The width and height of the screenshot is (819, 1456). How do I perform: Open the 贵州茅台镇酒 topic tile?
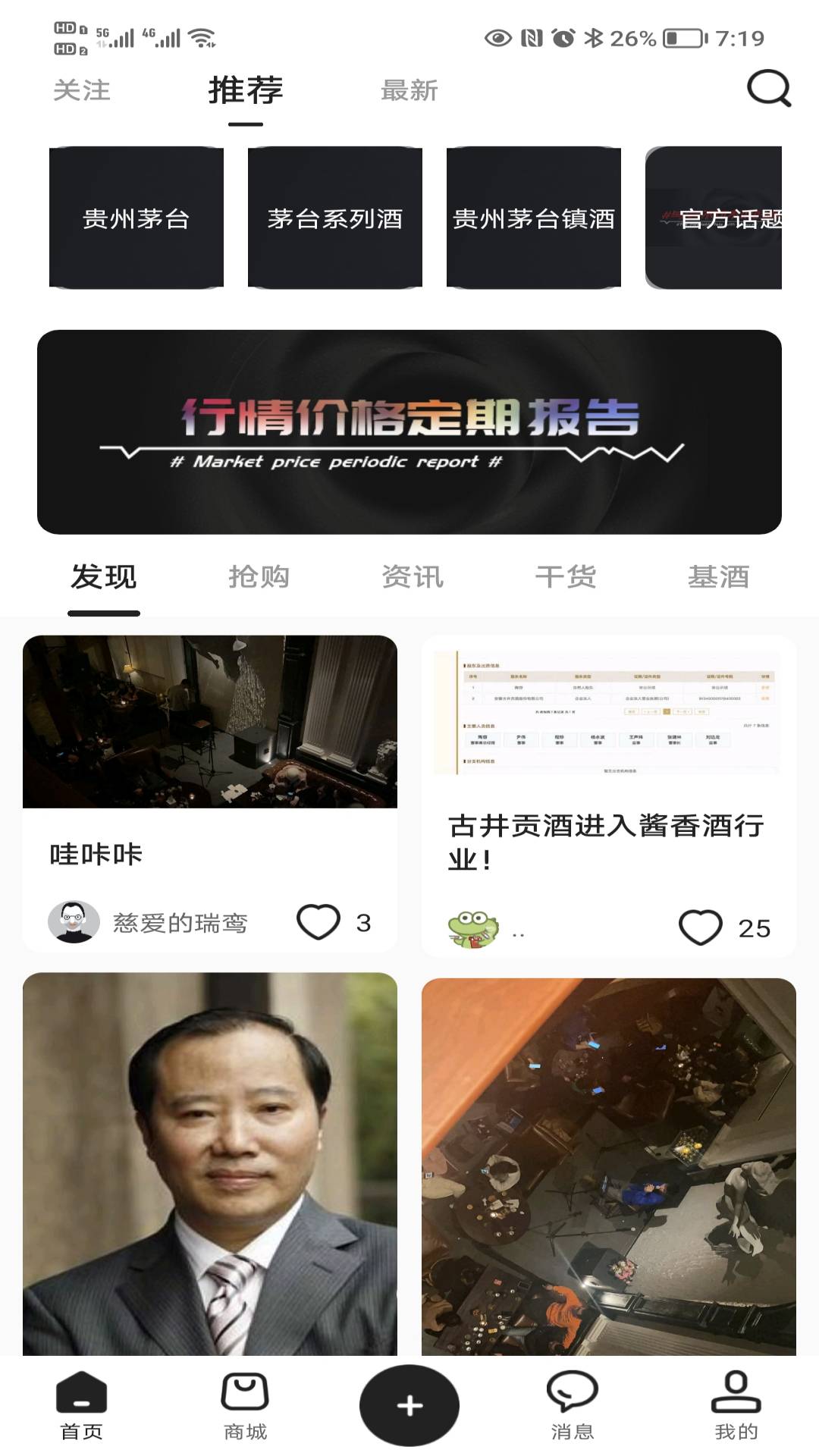coord(533,218)
